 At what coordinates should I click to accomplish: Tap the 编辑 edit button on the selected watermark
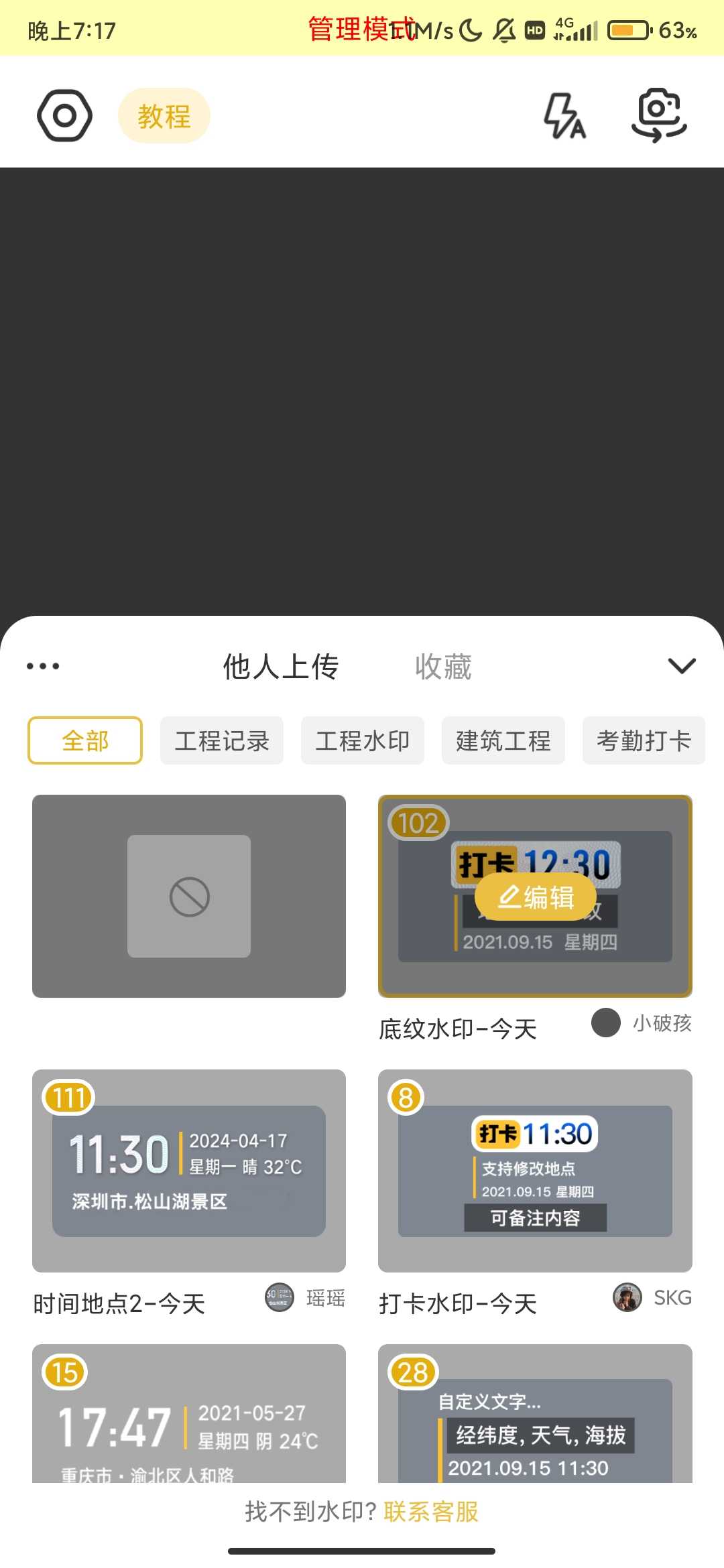tap(534, 896)
